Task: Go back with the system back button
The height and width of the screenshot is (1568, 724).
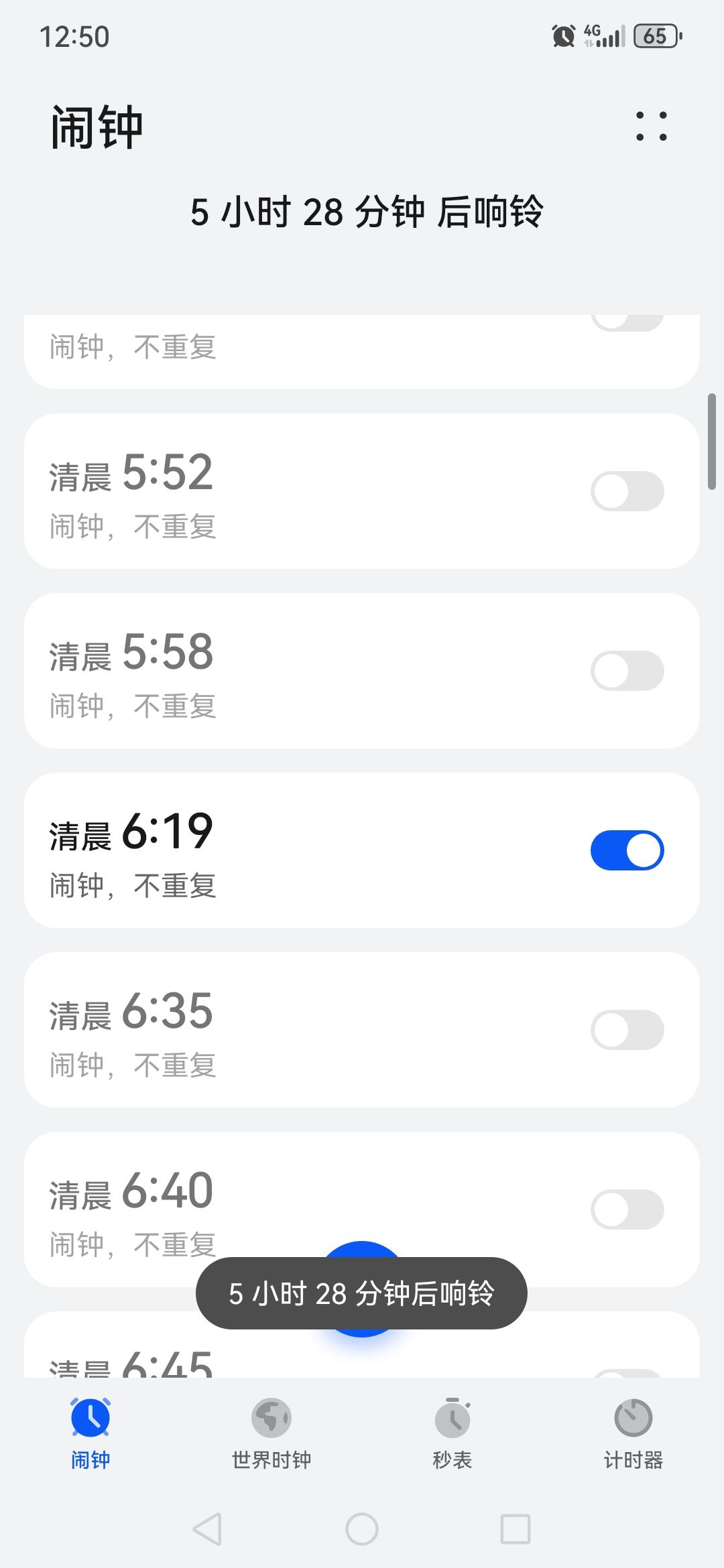Action: pos(207,1529)
